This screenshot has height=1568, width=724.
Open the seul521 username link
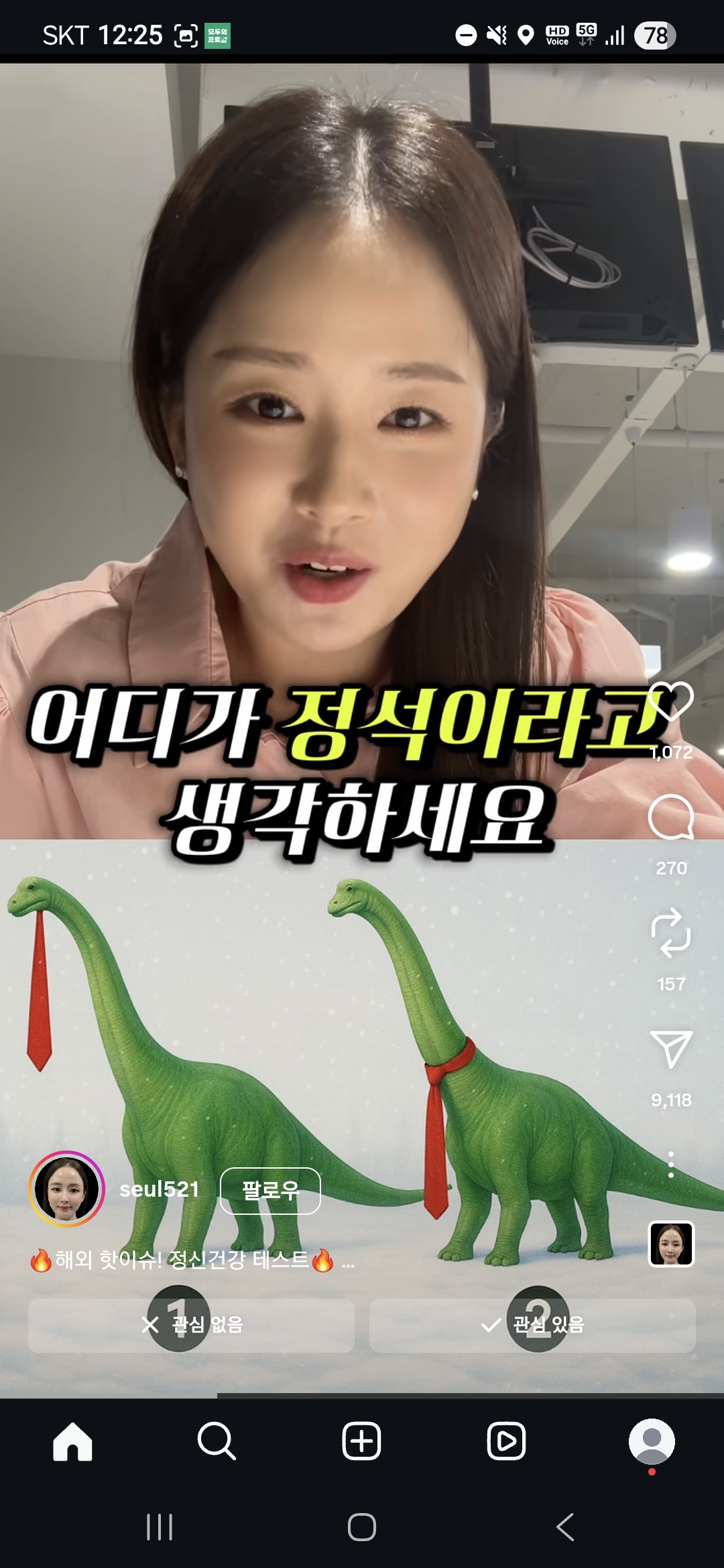point(159,1189)
